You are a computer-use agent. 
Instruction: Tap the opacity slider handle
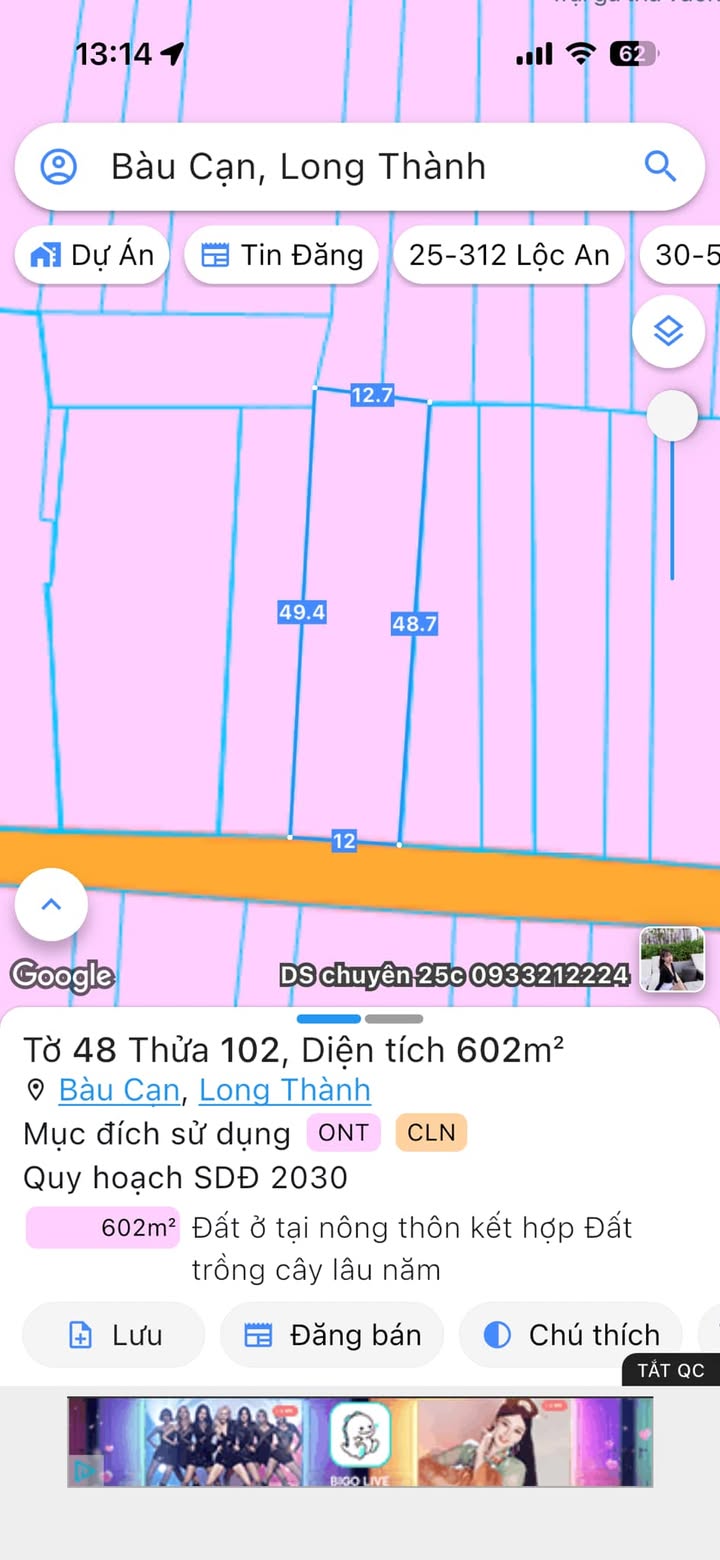[x=672, y=416]
